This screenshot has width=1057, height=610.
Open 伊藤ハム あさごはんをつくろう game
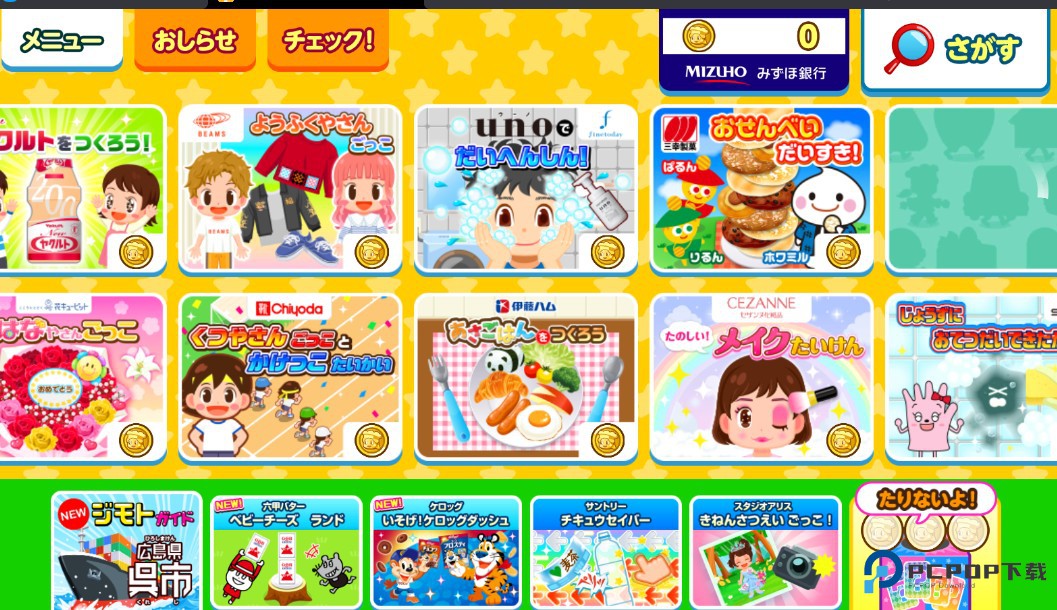coord(526,376)
